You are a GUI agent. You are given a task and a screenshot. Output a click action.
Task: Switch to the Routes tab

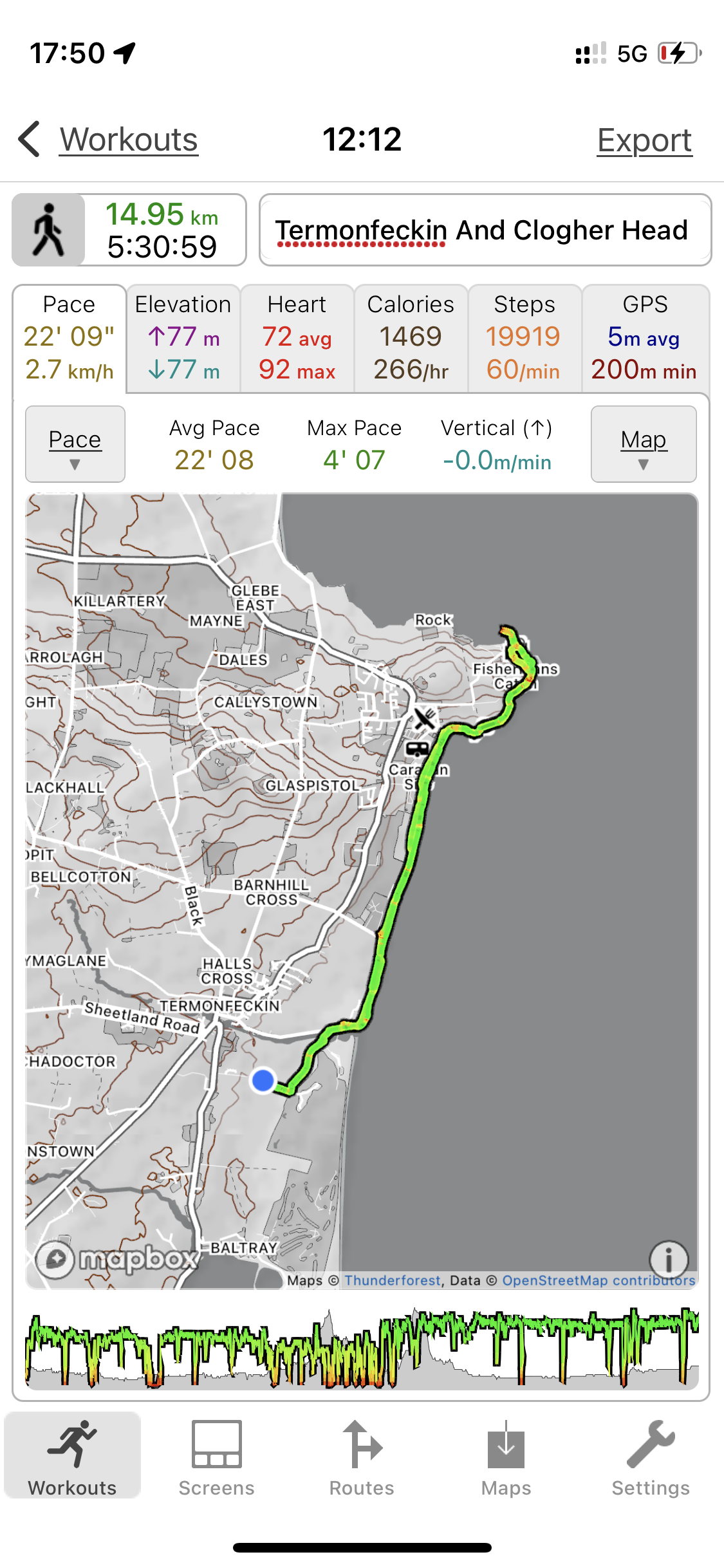click(362, 1459)
